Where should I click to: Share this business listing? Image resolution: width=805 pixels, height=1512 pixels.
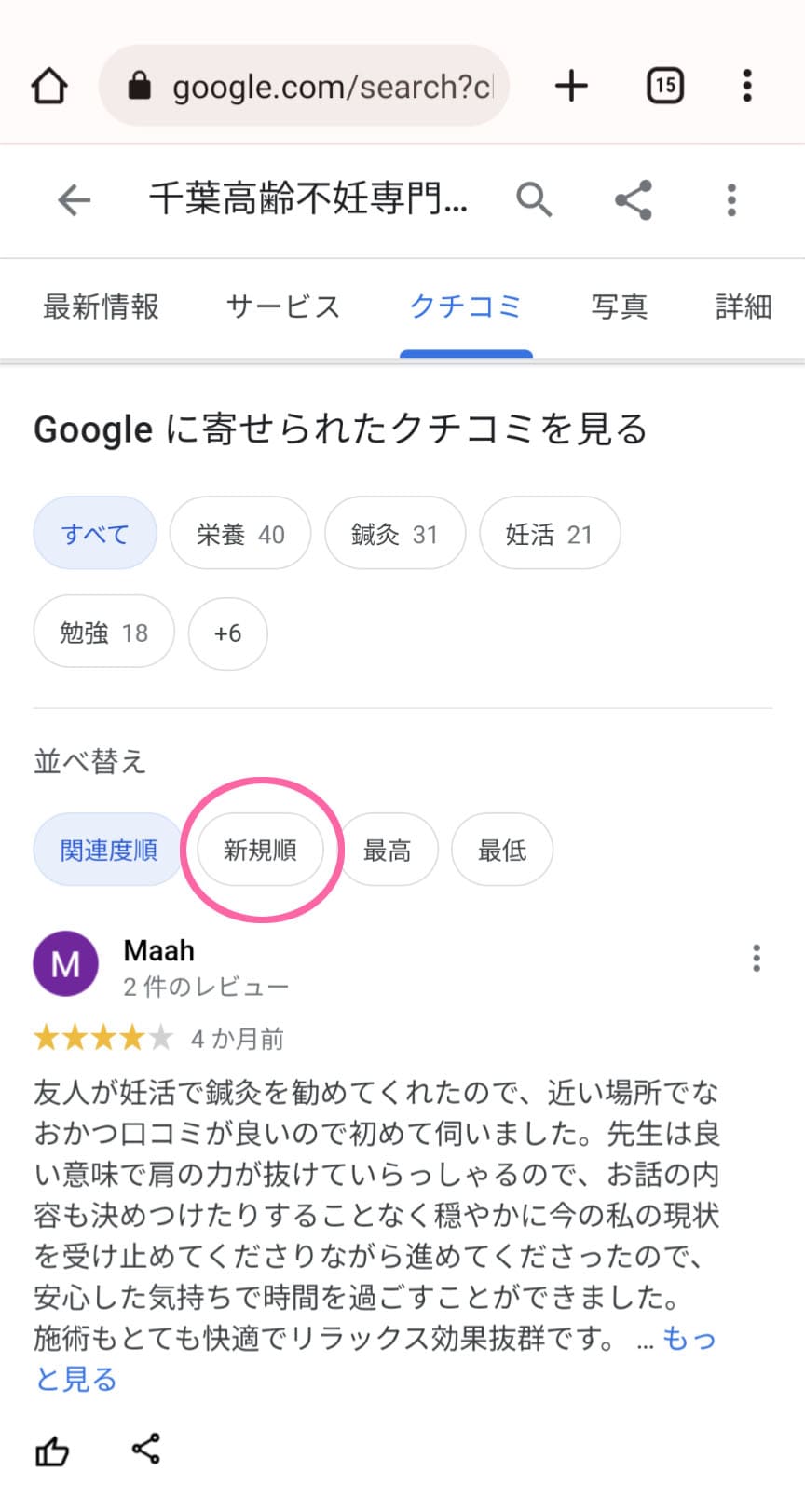click(634, 199)
